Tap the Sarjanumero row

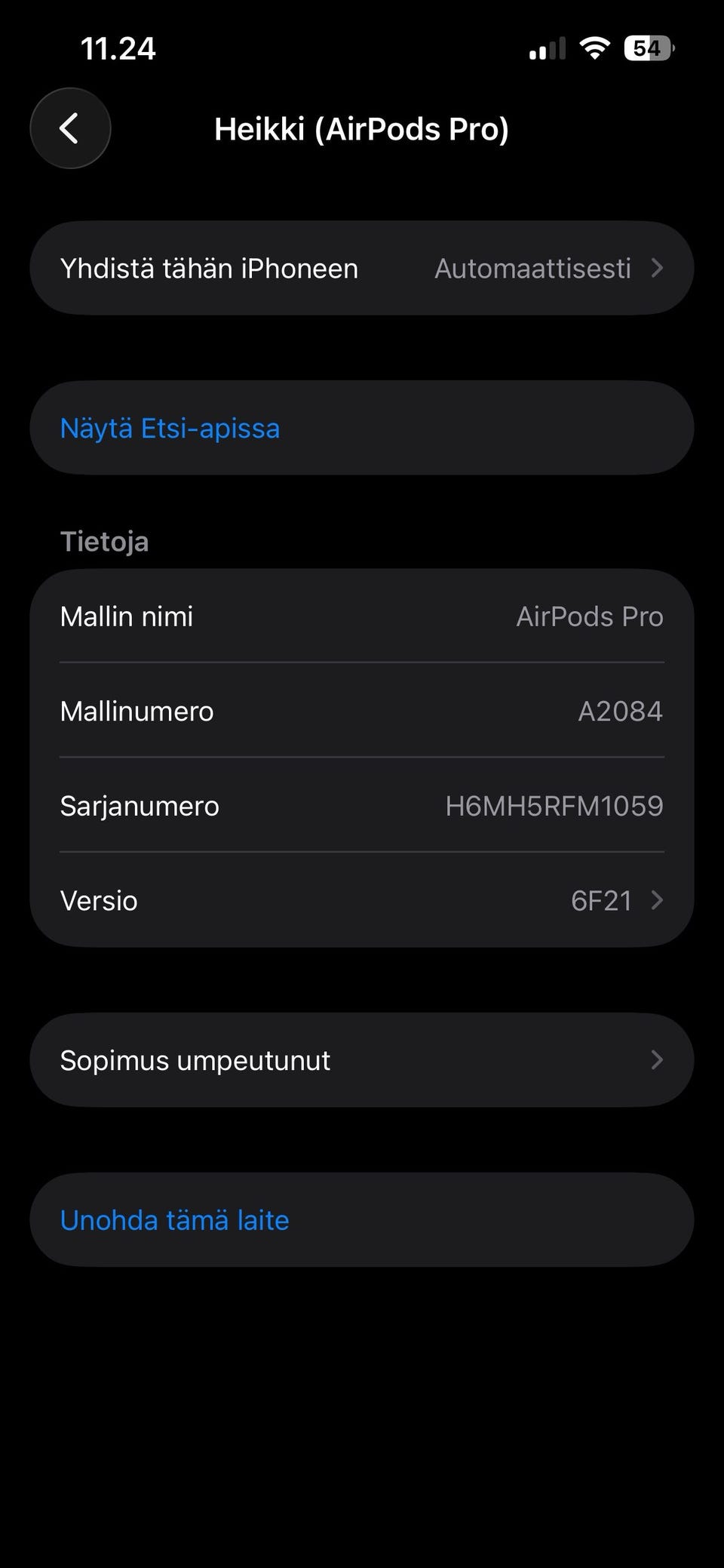(x=362, y=805)
